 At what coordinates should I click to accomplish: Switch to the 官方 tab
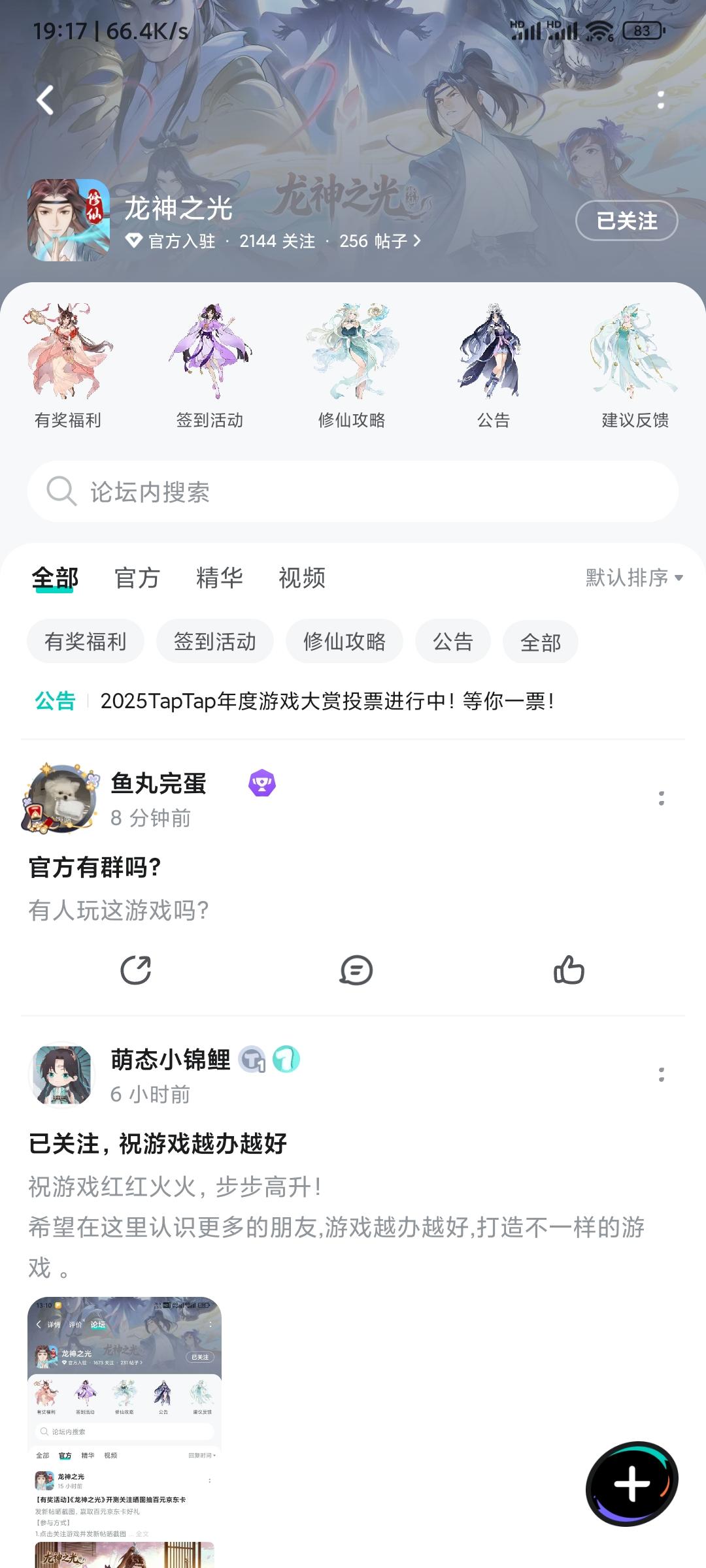pyautogui.click(x=137, y=578)
